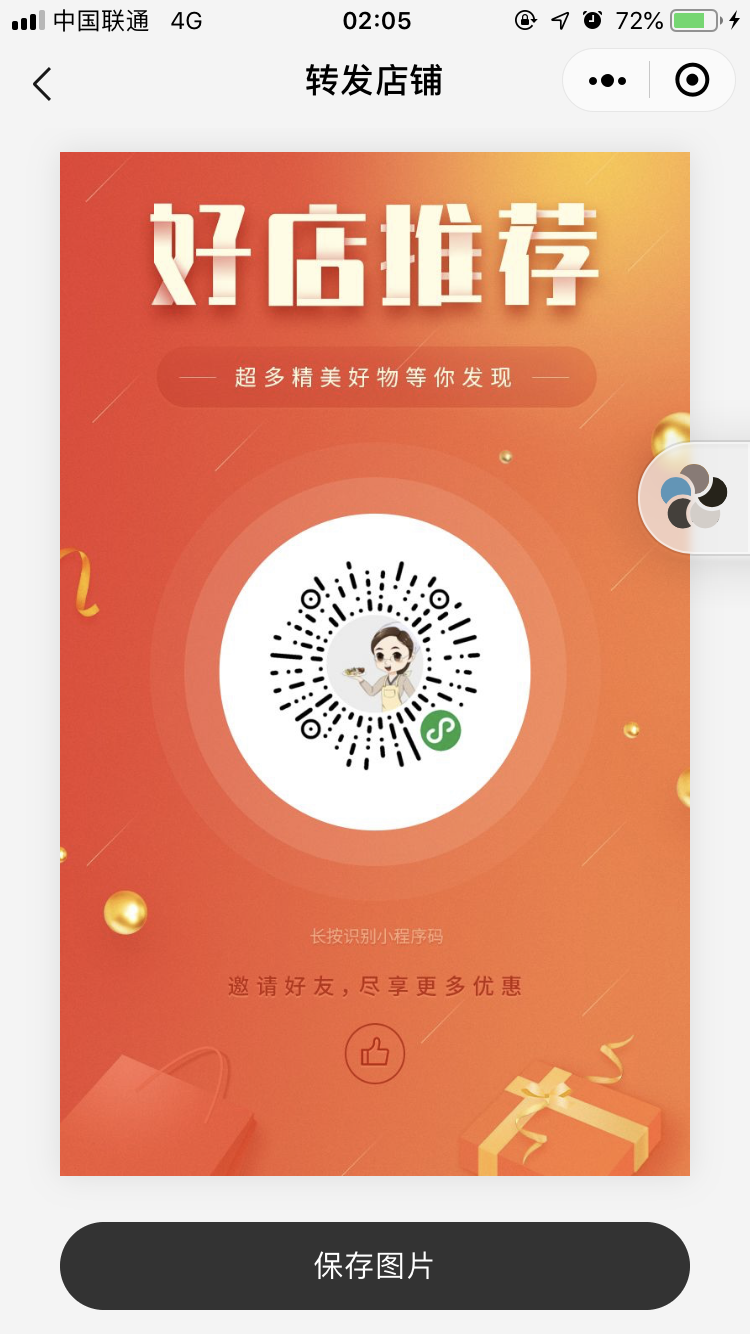Tap 保存图片 to save the poster
Image resolution: width=750 pixels, height=1334 pixels.
pos(375,1265)
